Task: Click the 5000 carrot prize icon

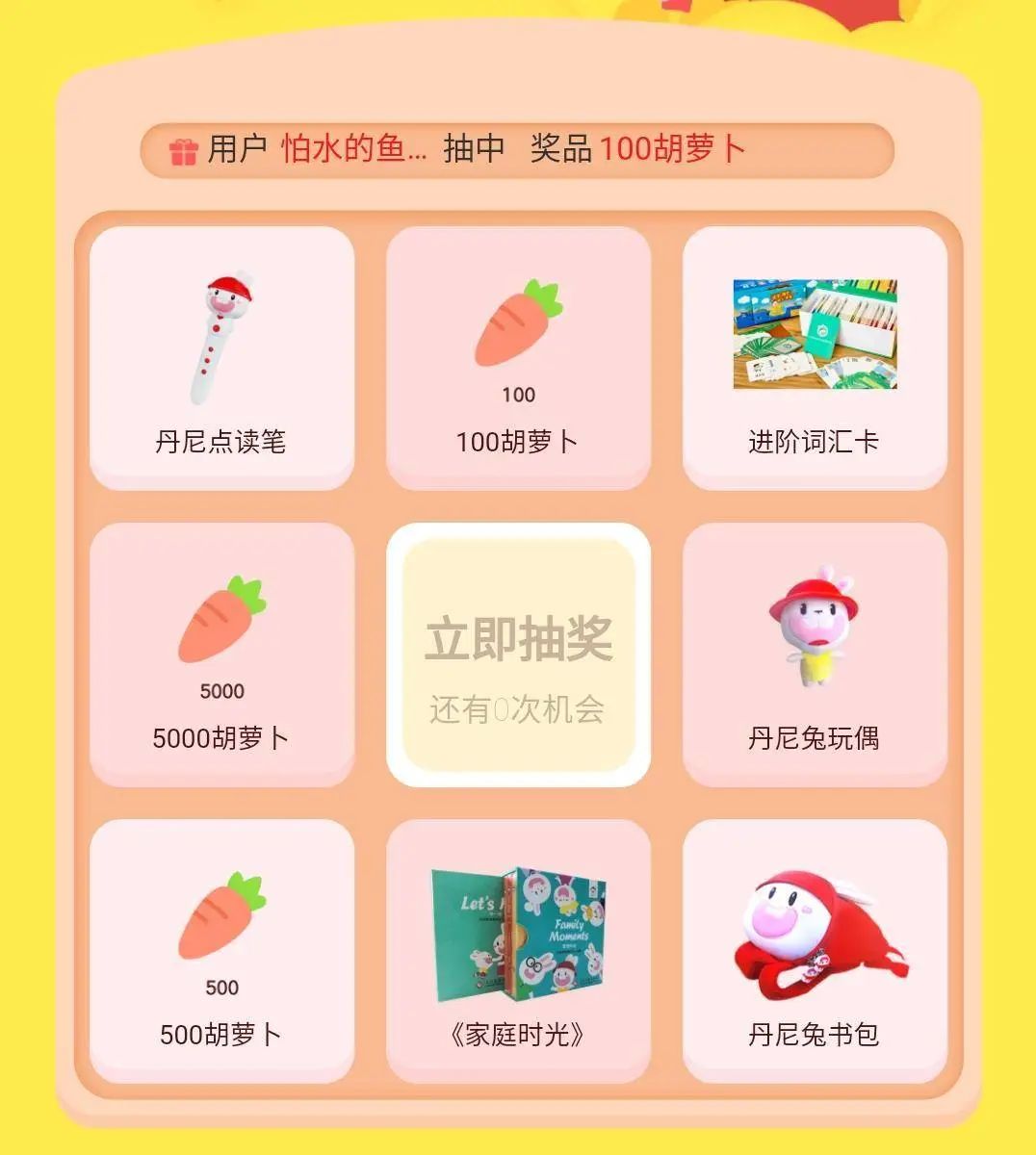Action: [x=221, y=621]
